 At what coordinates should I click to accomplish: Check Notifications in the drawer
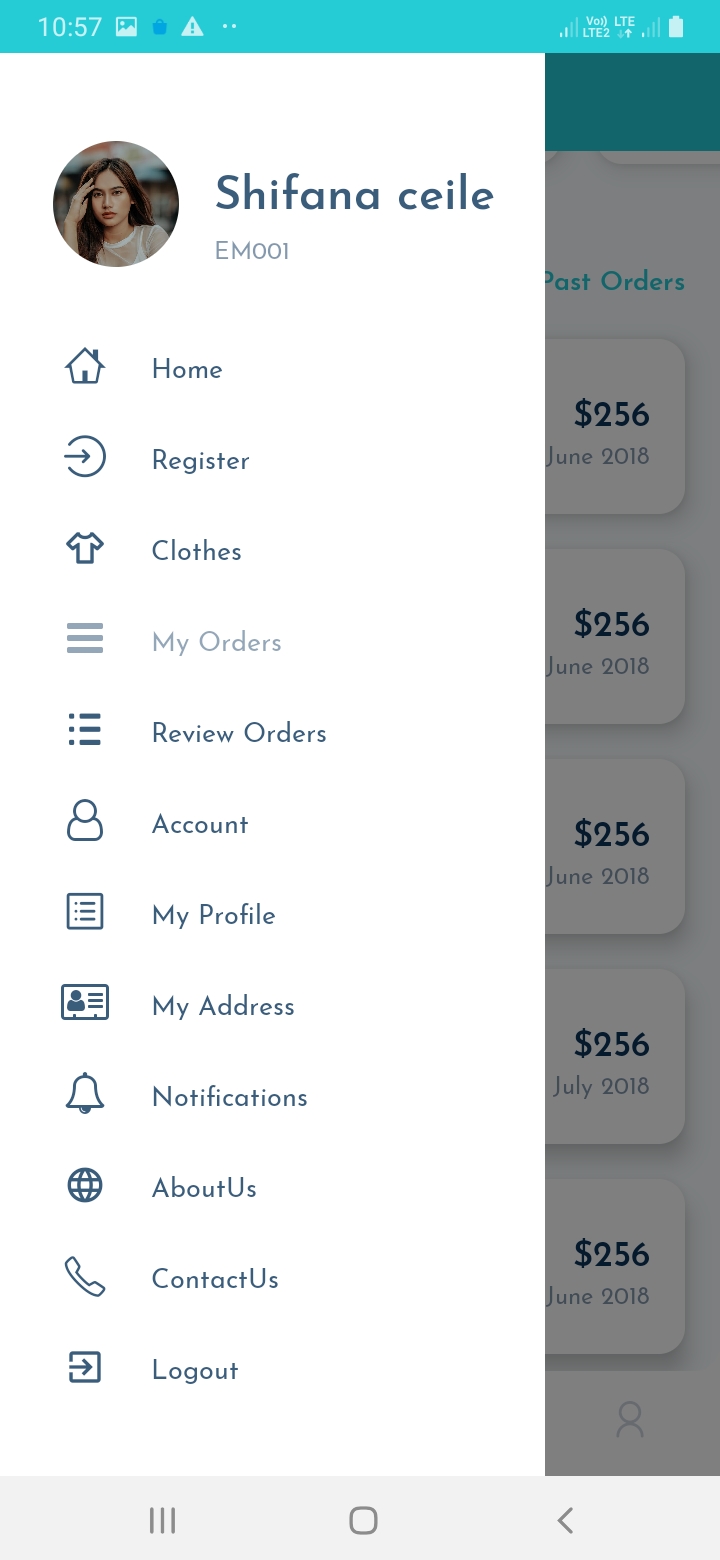tap(229, 1097)
